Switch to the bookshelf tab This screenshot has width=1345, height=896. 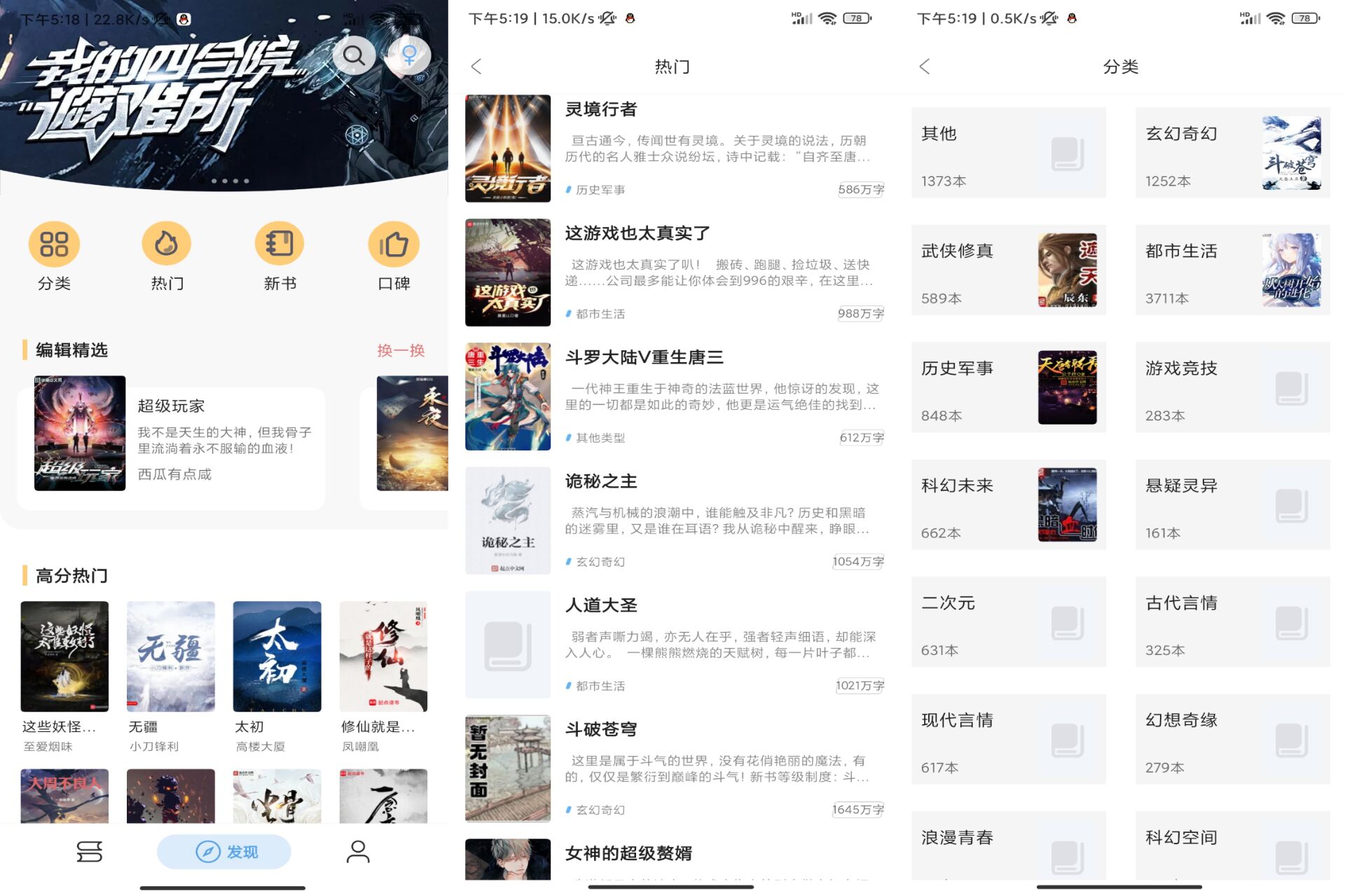(x=89, y=852)
